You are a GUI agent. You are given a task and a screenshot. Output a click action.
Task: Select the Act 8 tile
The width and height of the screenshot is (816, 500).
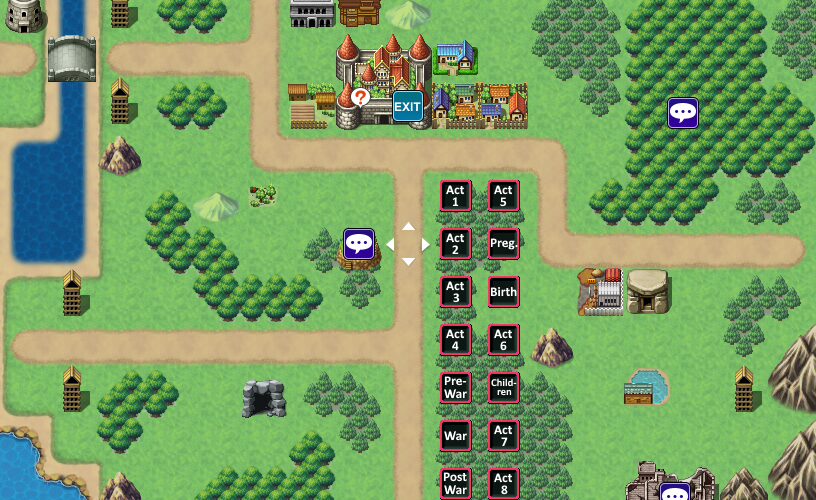[503, 484]
